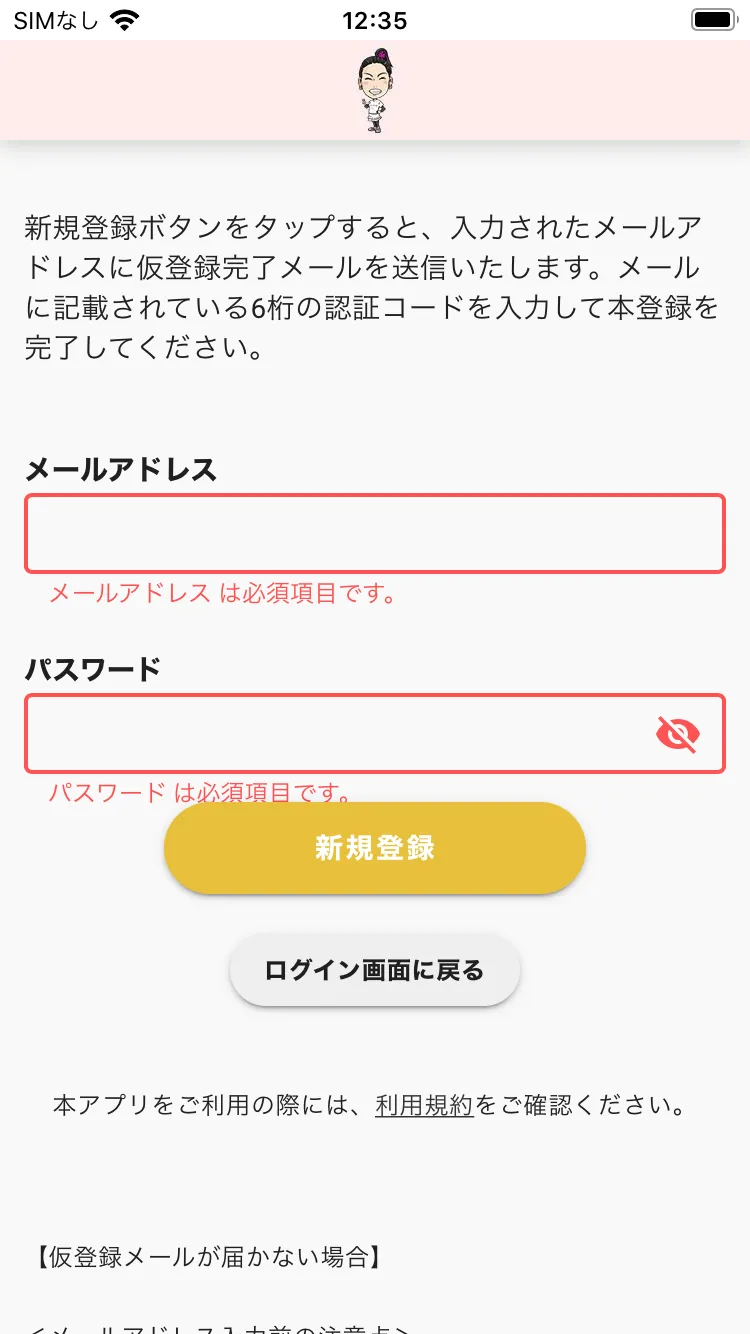Submit the 新規登録 button
The height and width of the screenshot is (1334, 750).
click(374, 848)
